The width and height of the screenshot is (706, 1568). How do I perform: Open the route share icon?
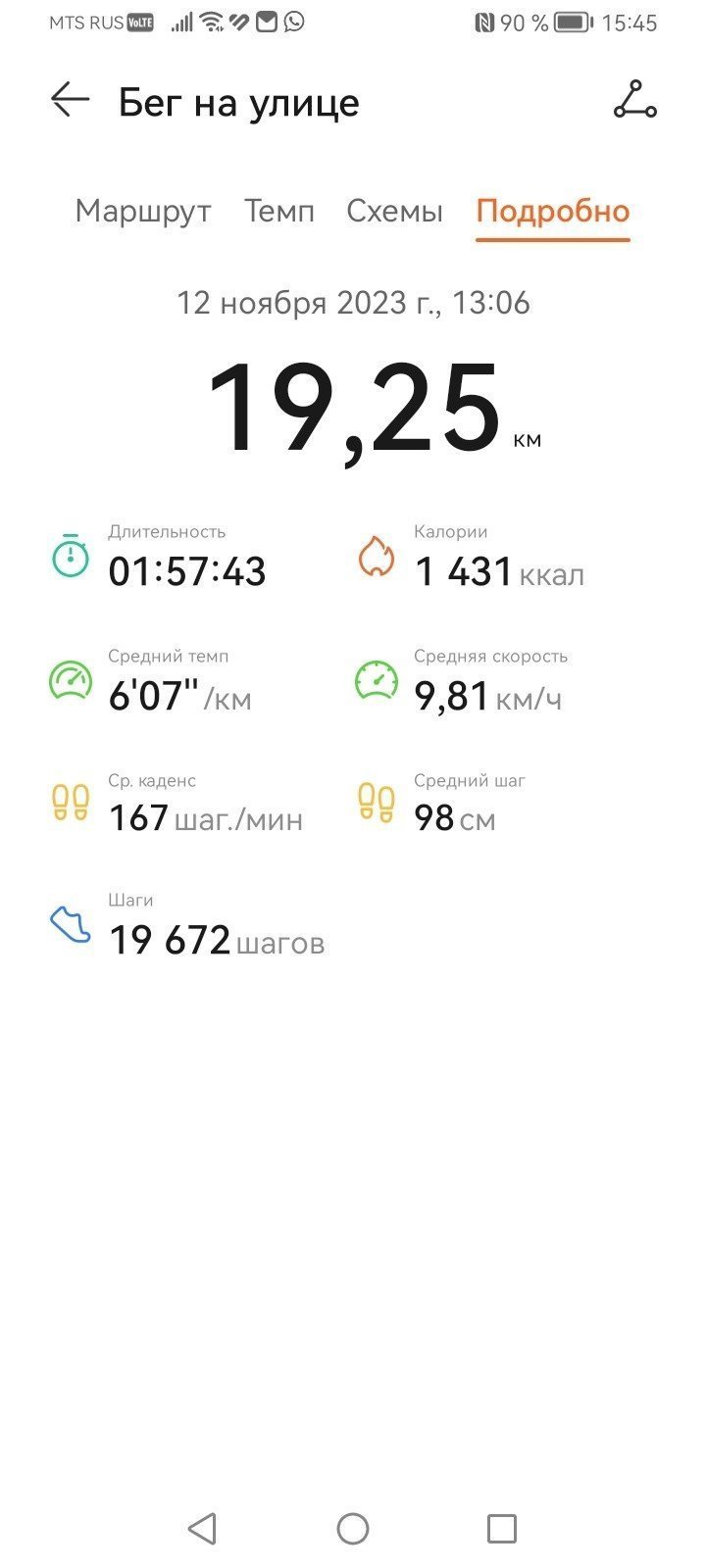click(x=634, y=100)
